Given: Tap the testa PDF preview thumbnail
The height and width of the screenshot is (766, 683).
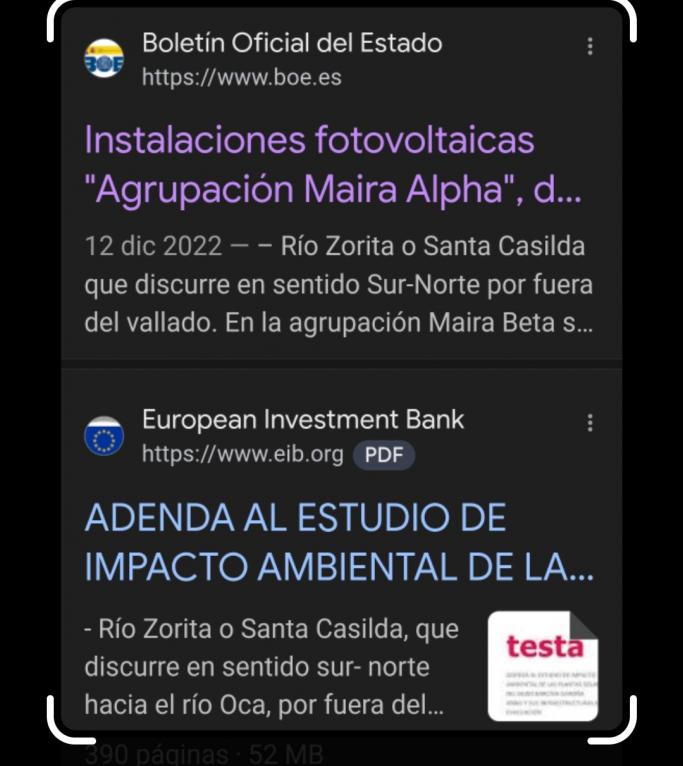Looking at the screenshot, I should tap(542, 665).
